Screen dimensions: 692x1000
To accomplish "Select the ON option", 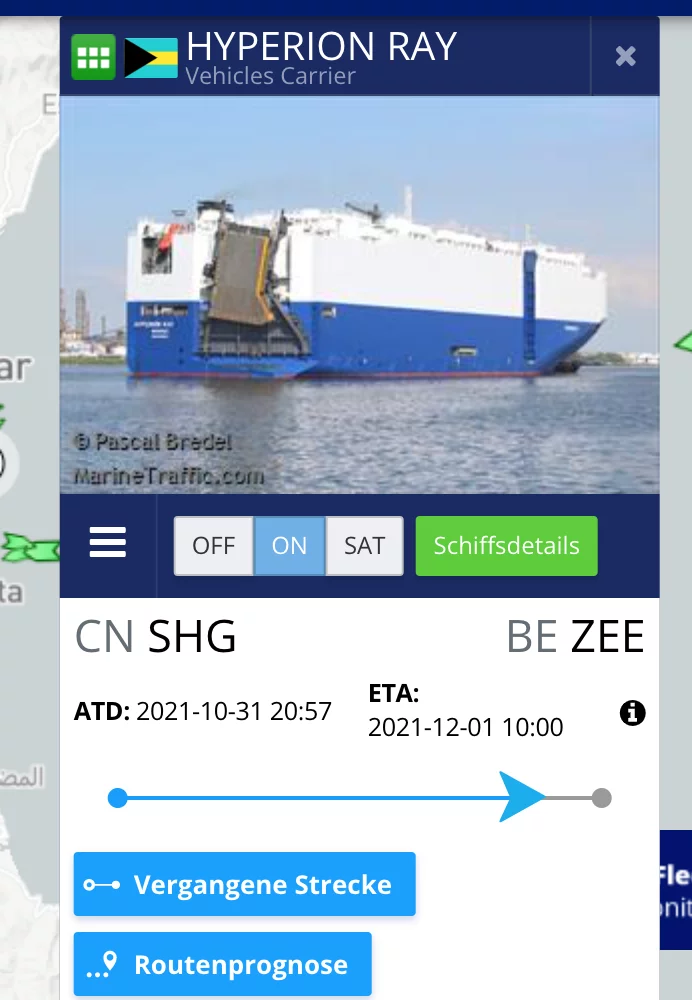I will (x=289, y=546).
